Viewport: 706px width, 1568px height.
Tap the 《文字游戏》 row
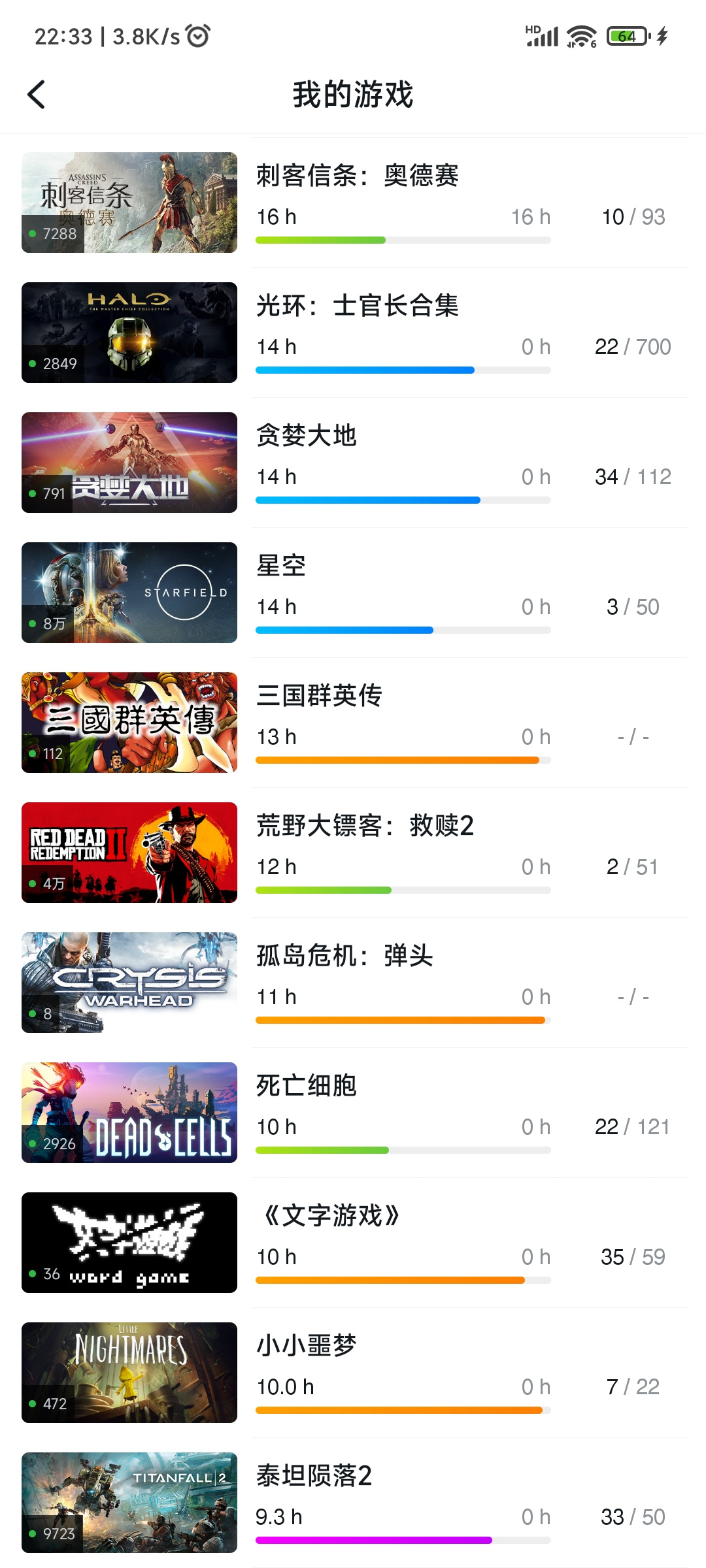coord(353,1243)
